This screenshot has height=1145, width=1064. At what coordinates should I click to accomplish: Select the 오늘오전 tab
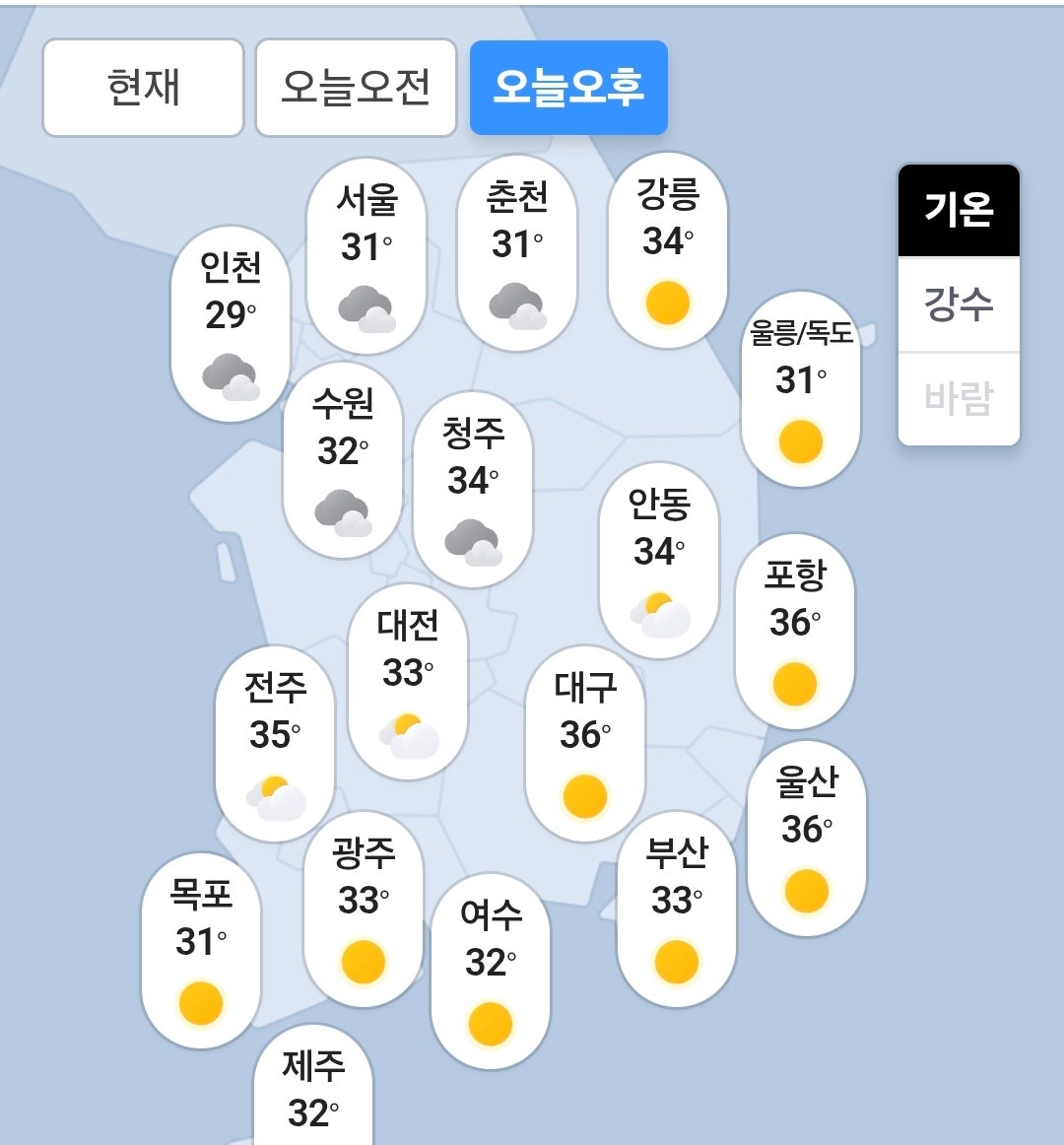tap(356, 88)
